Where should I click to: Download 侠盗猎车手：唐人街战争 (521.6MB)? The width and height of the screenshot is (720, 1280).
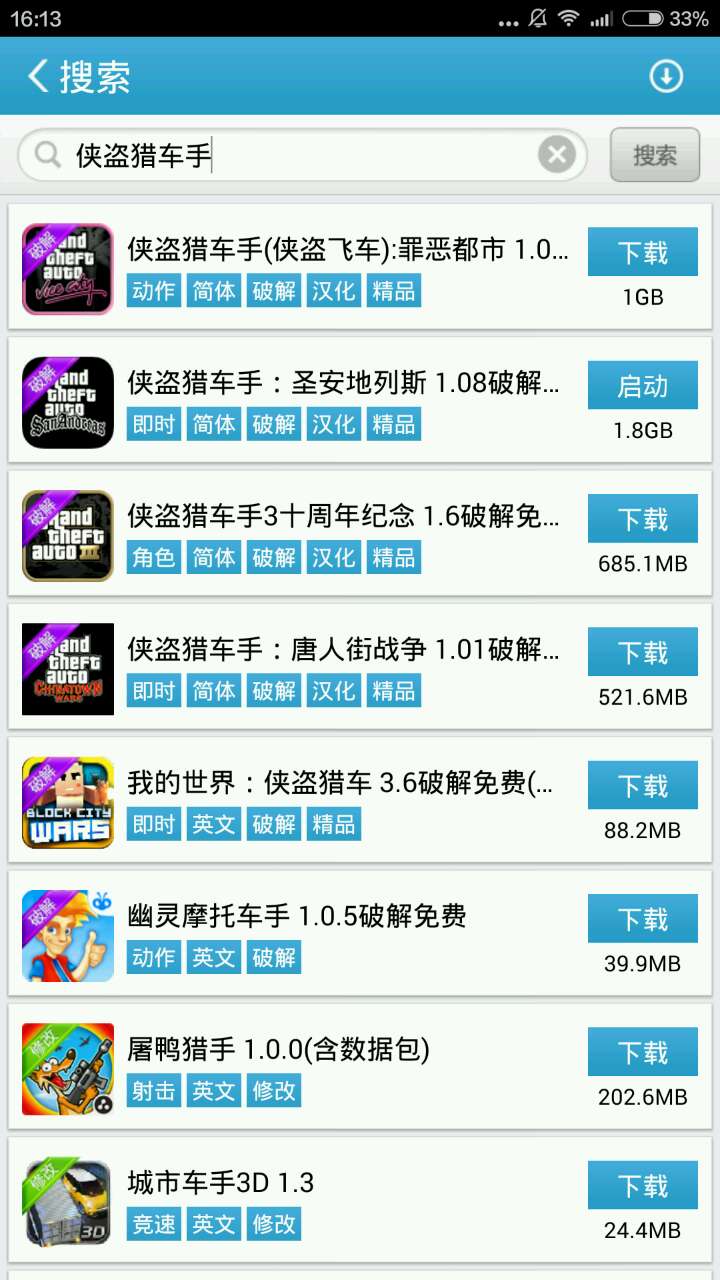pos(642,653)
